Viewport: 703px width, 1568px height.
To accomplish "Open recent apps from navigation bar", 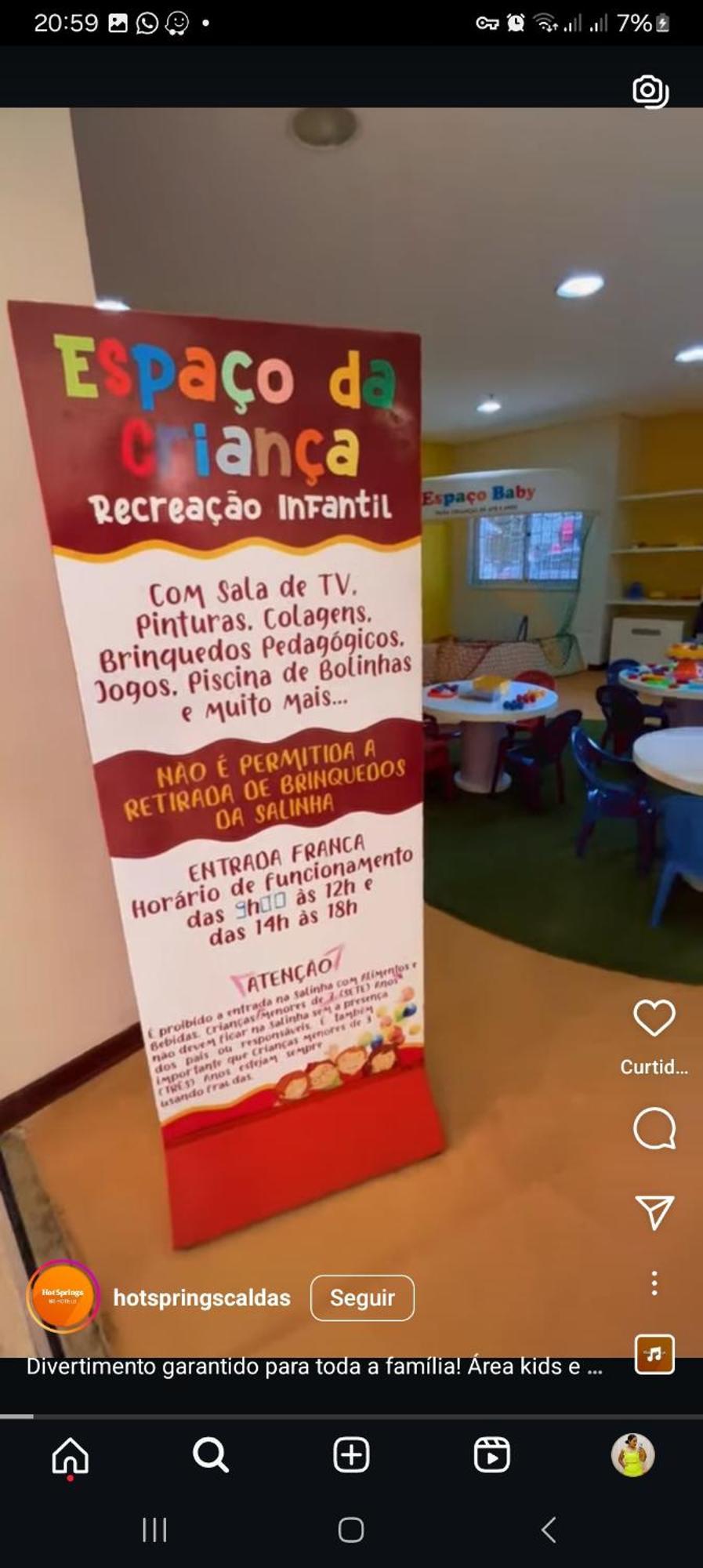I will [x=154, y=1530].
